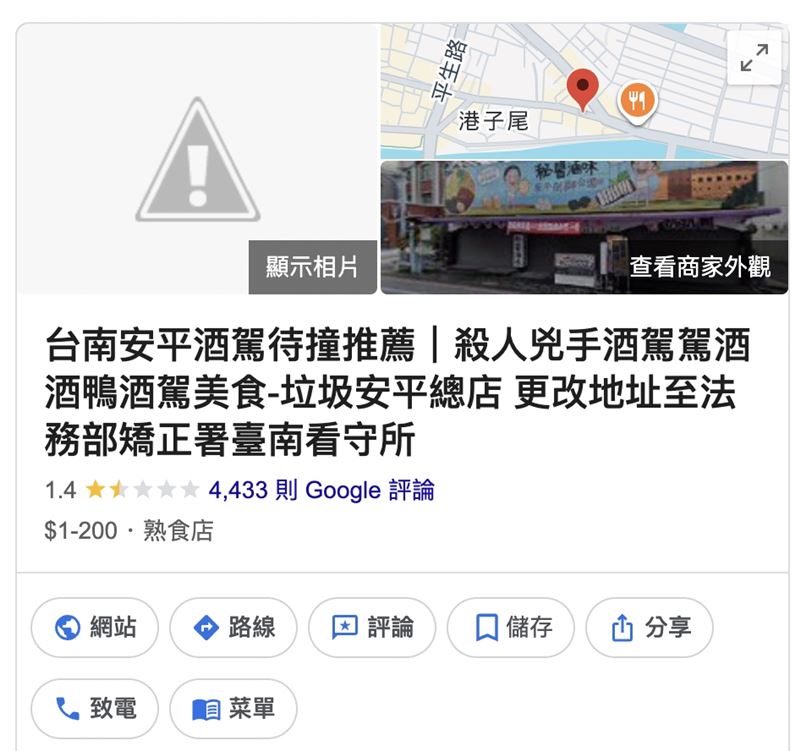This screenshot has width=800, height=751.
Task: Get directions with 路線
Action: click(233, 628)
